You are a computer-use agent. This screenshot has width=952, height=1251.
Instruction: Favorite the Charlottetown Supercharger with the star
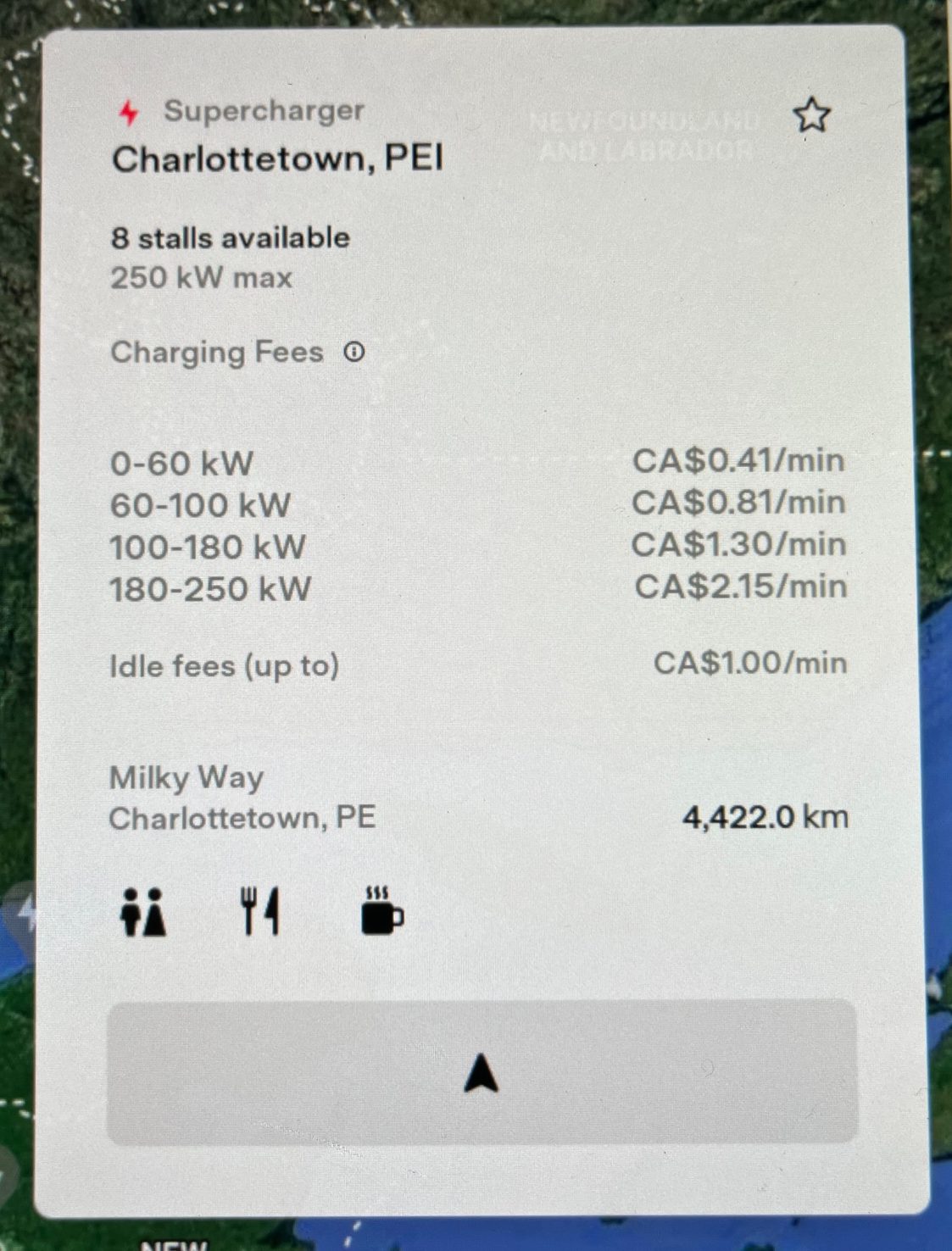811,115
